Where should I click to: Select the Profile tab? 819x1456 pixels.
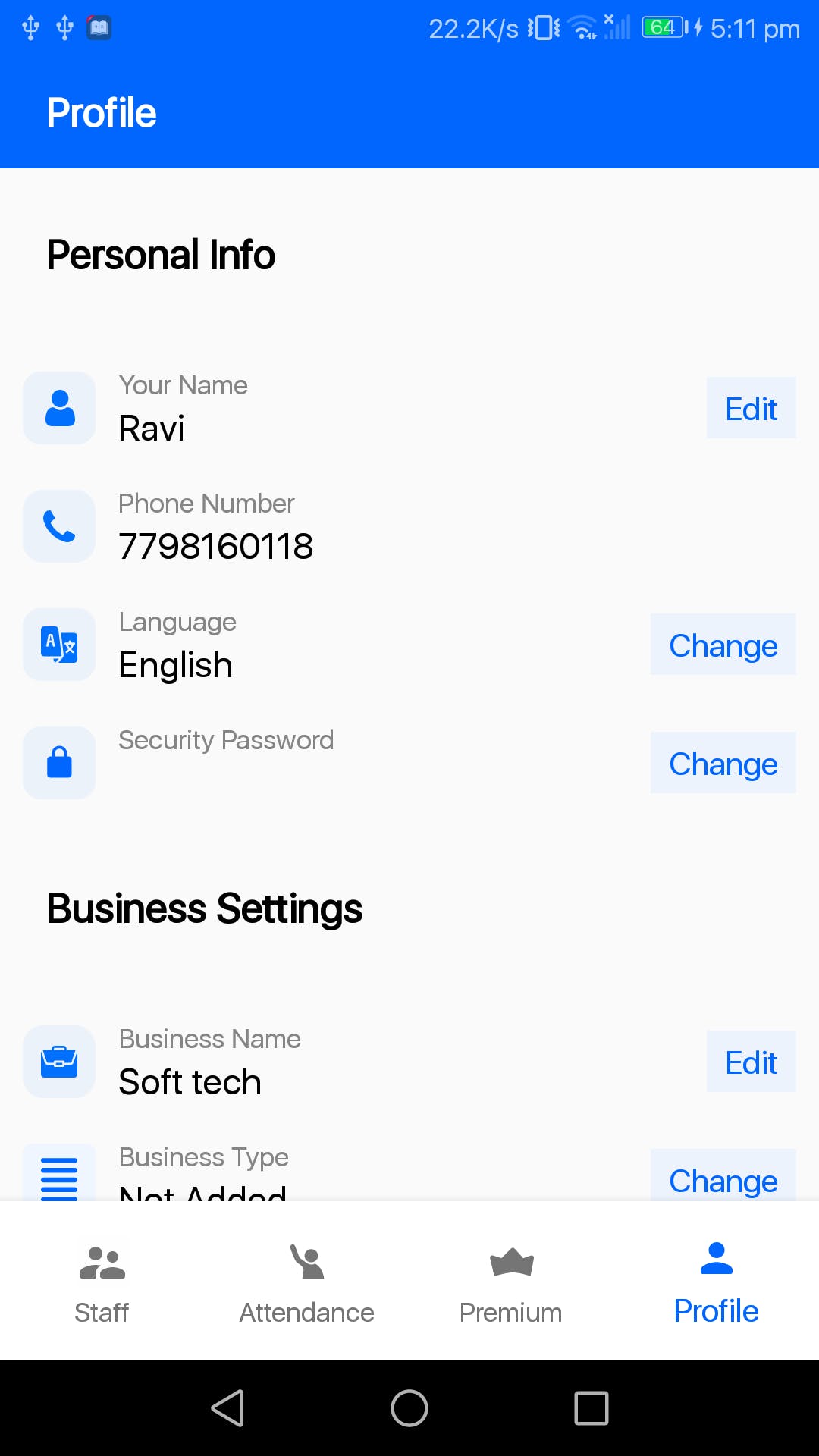pyautogui.click(x=716, y=1283)
